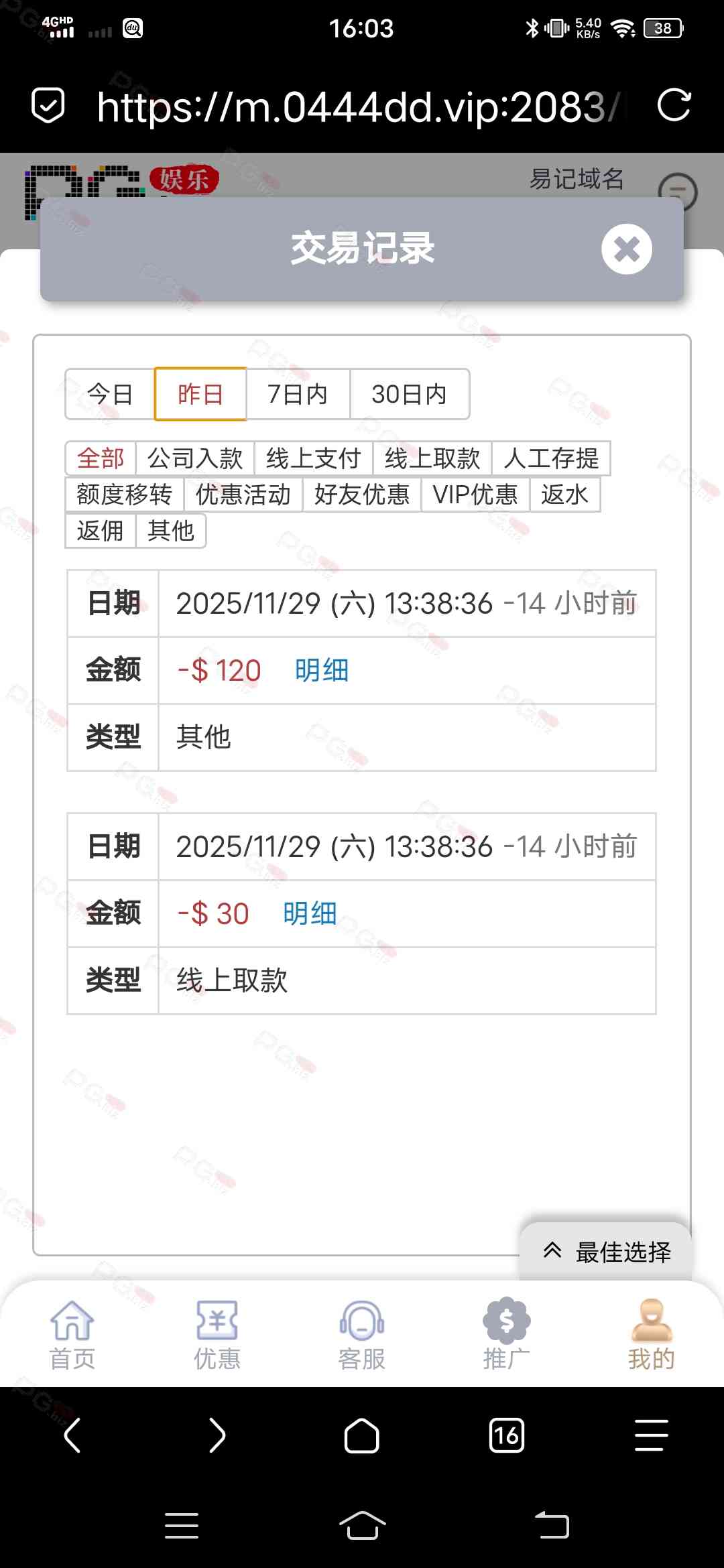Open the 客服 support tab
Image resolution: width=724 pixels, height=1568 pixels.
(x=362, y=1333)
